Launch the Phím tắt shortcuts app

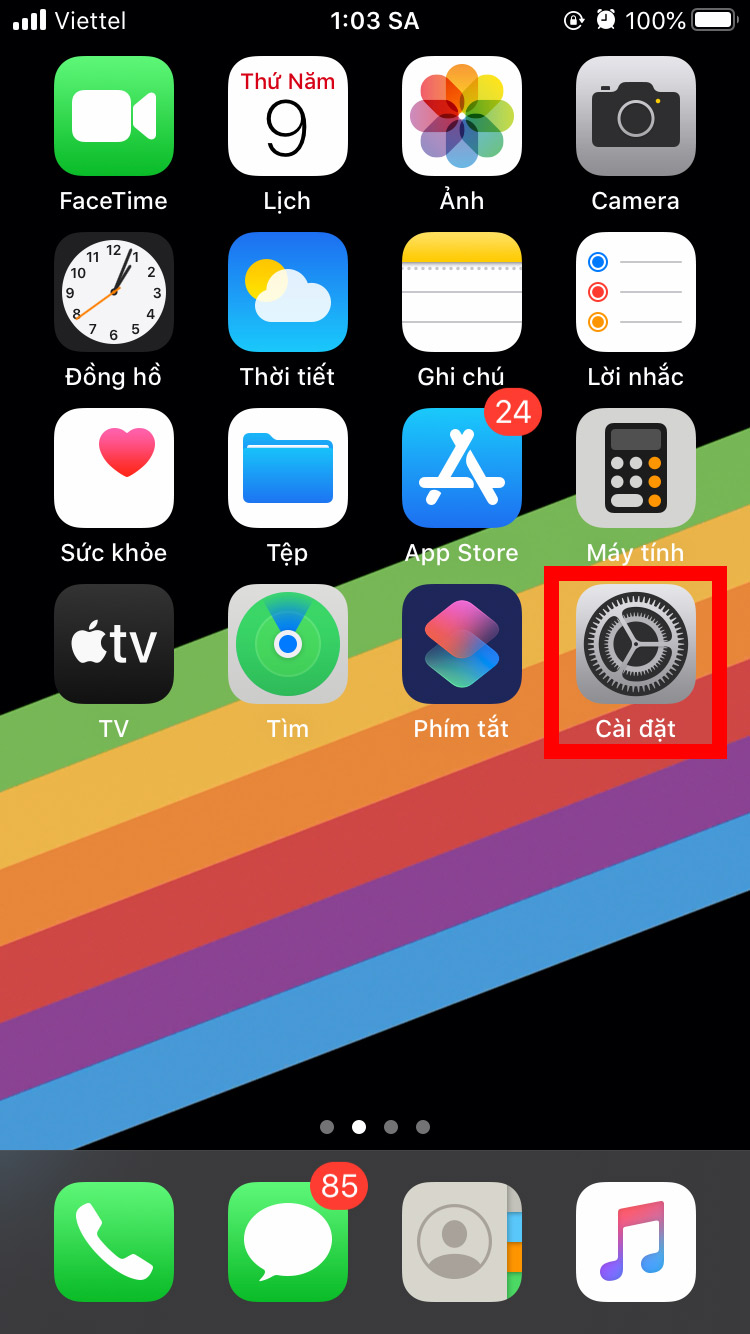(462, 644)
